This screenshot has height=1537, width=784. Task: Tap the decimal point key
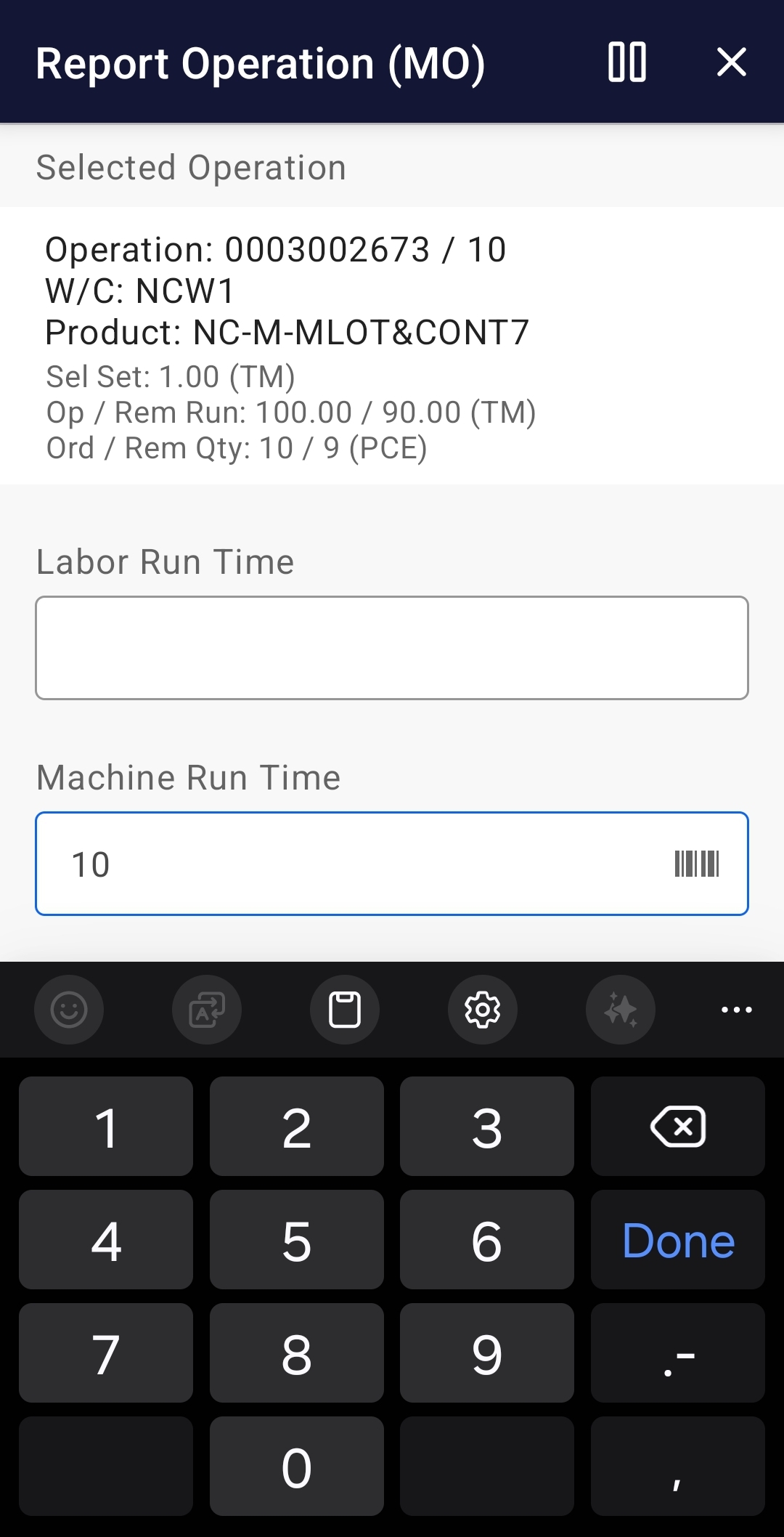tap(677, 1353)
